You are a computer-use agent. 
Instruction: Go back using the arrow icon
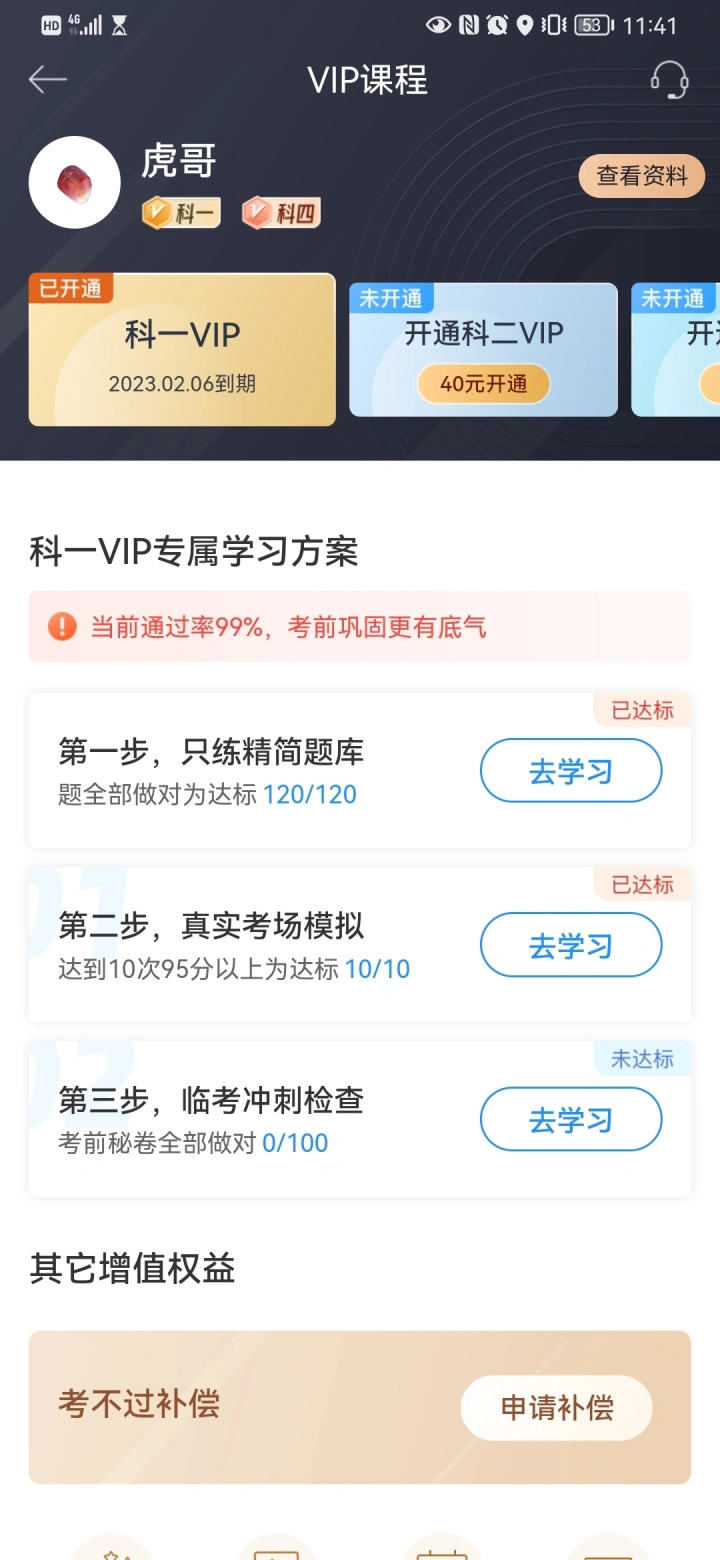click(47, 80)
